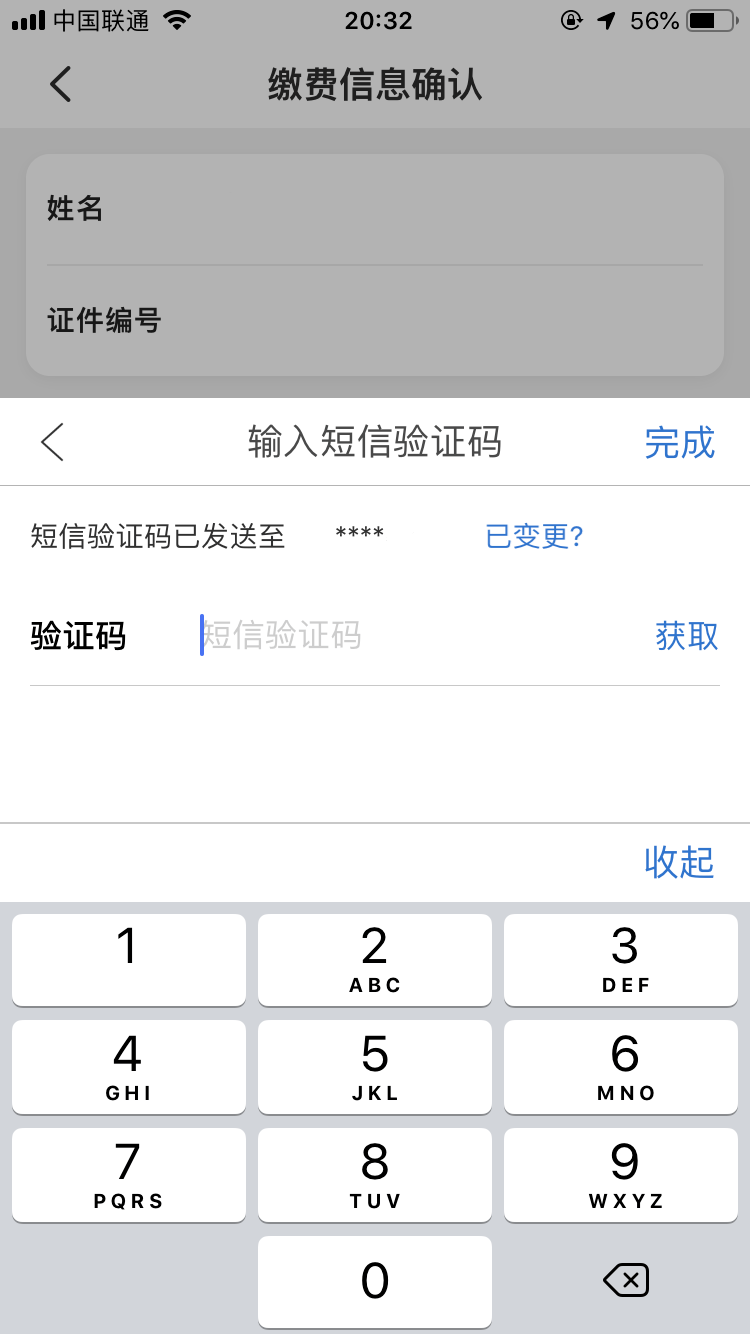Open the 已变更? phone changed link
The height and width of the screenshot is (1334, 750).
point(534,536)
